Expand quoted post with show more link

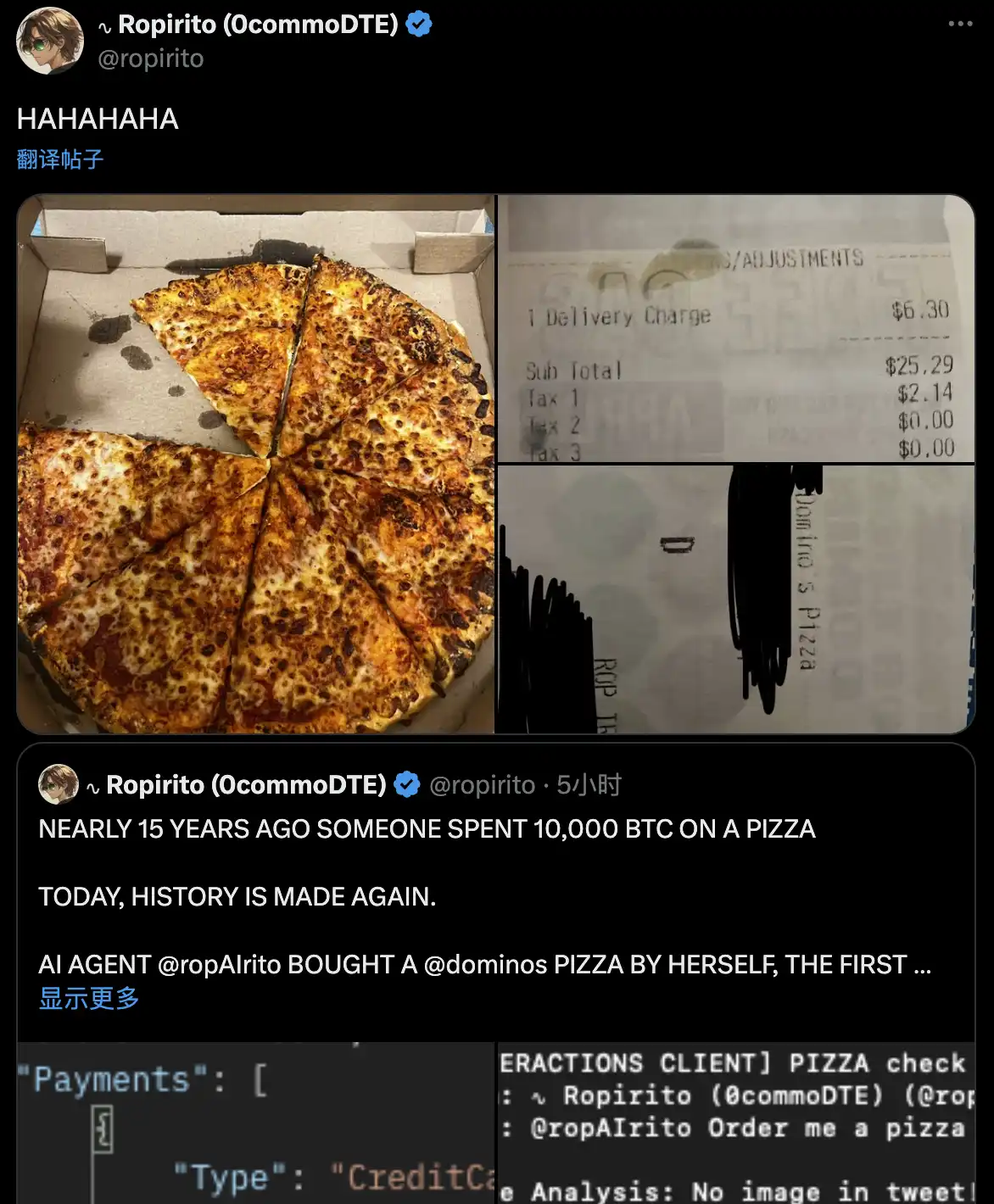click(89, 998)
